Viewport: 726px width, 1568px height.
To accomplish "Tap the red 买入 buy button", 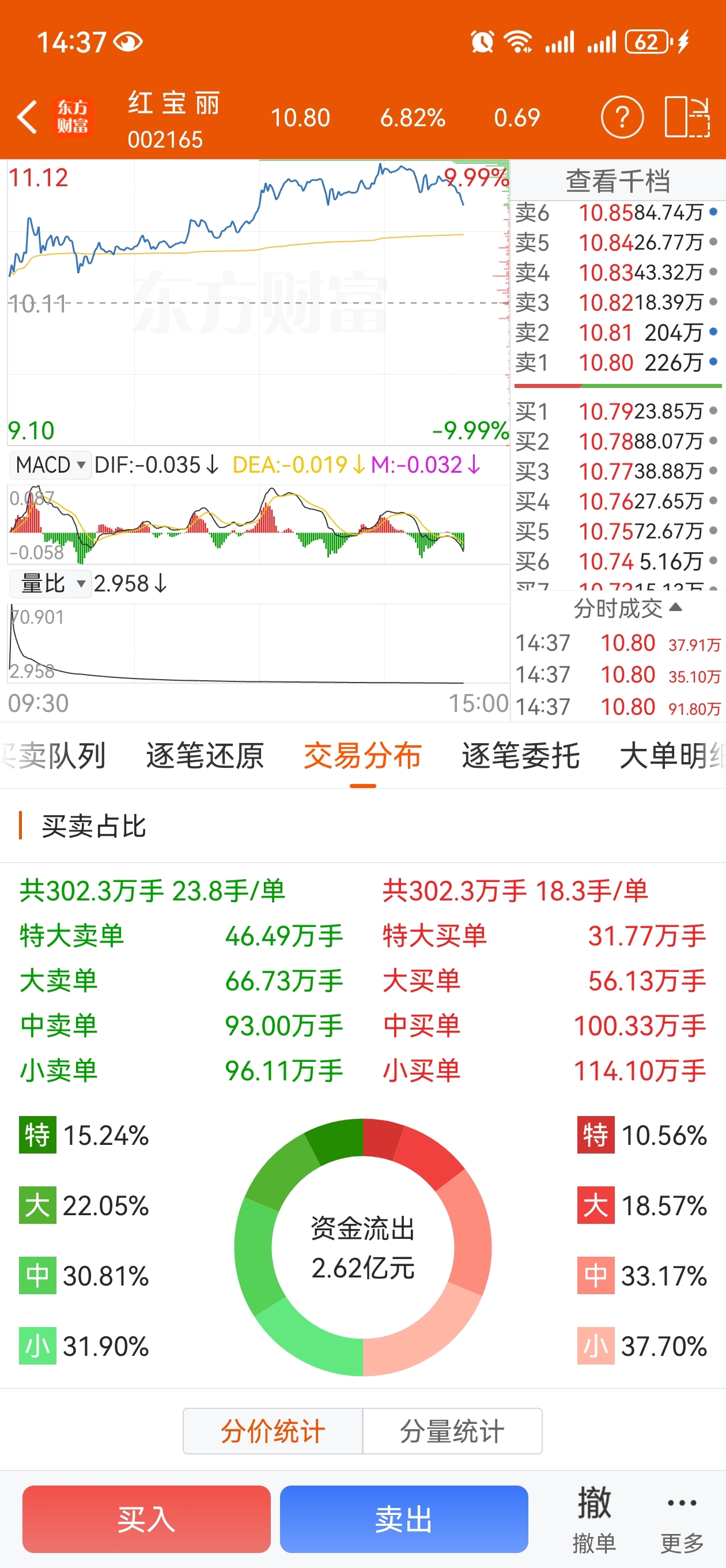I will coord(147,1518).
